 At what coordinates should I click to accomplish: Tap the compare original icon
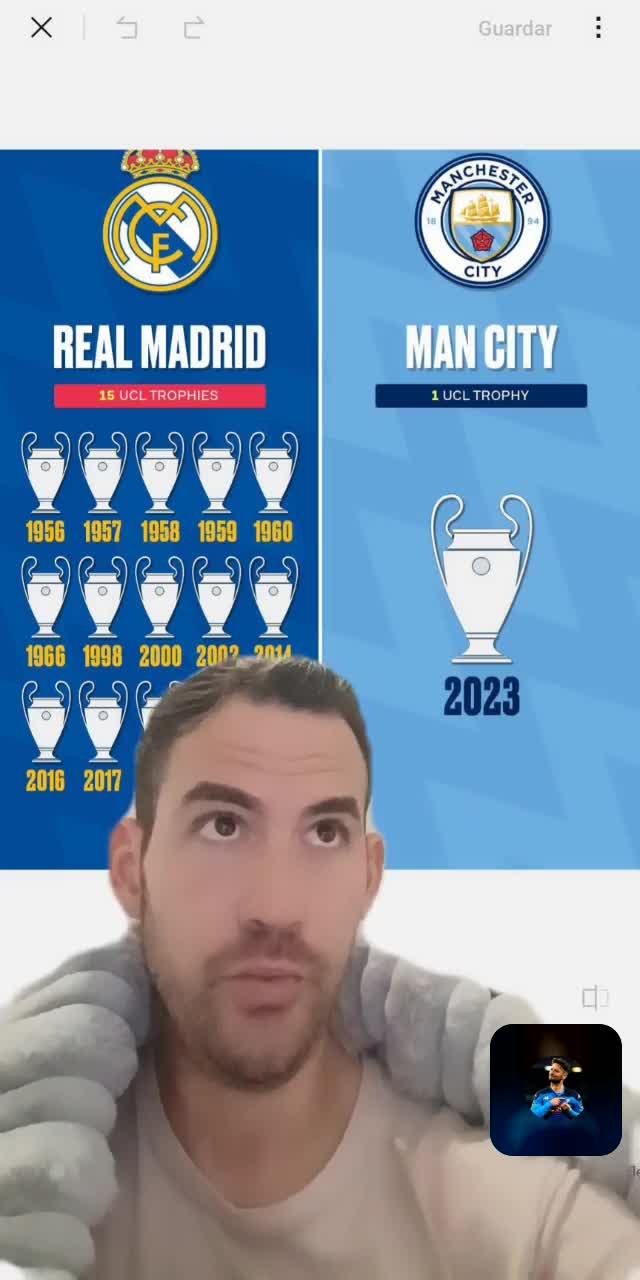point(595,997)
